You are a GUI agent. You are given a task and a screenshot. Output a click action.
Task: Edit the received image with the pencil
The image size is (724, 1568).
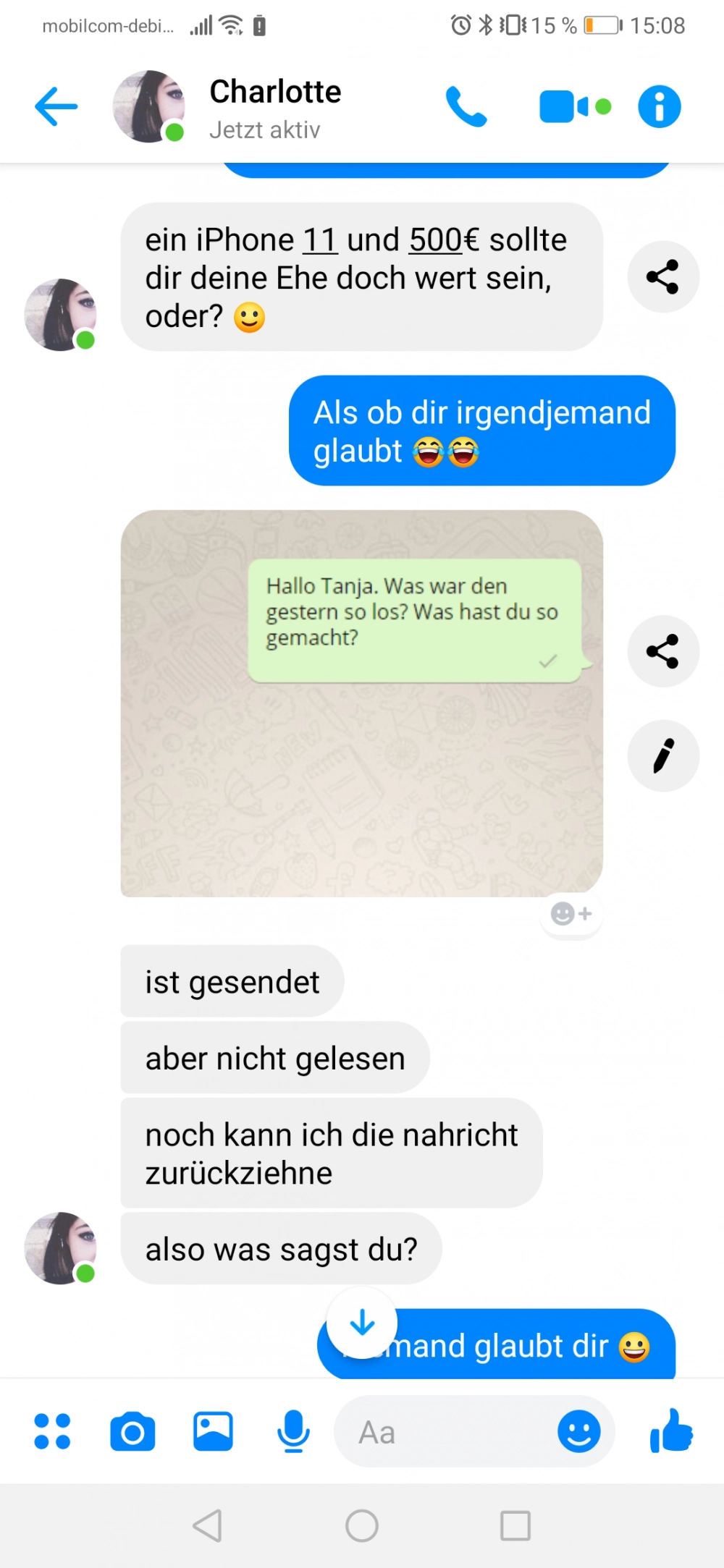[662, 755]
